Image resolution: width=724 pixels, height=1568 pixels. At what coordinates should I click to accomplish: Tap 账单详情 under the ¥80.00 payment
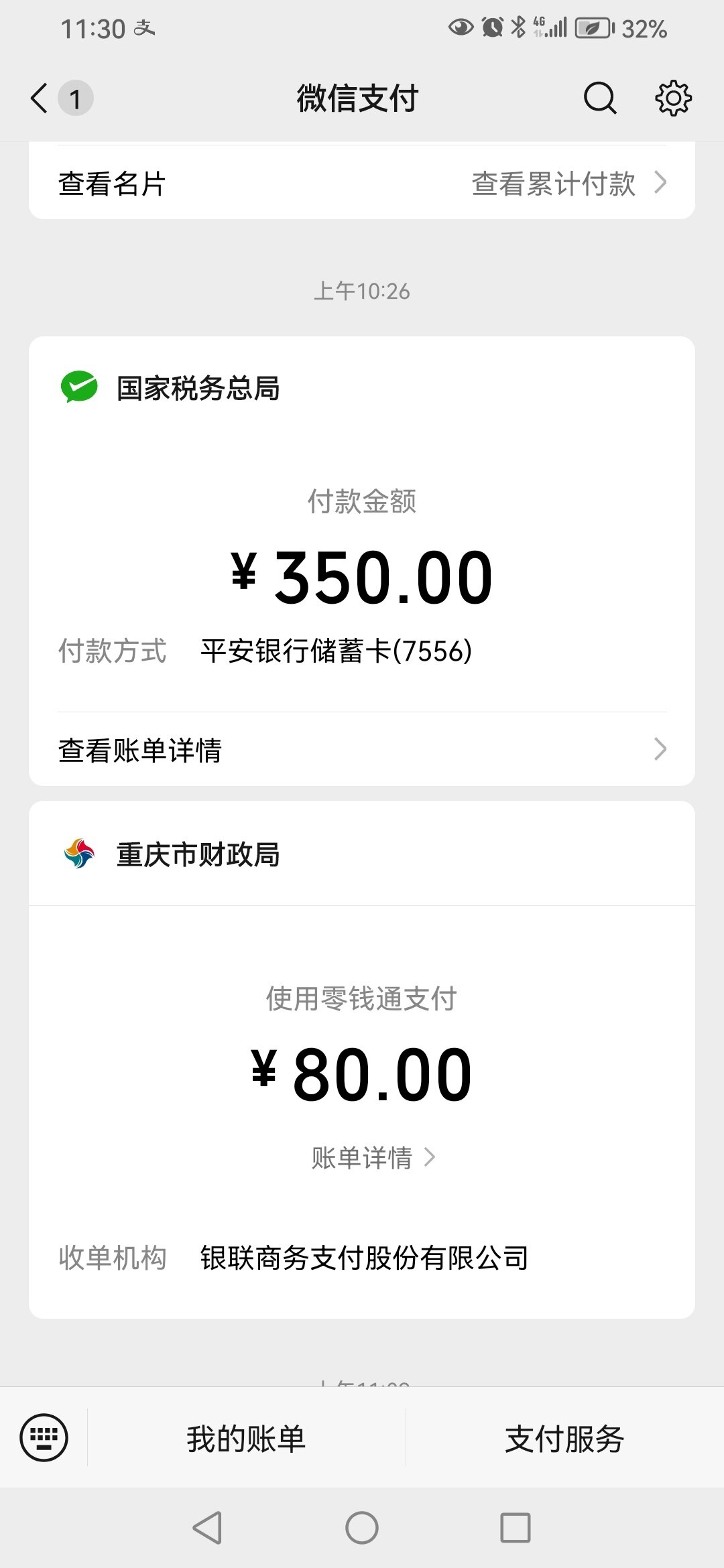tap(373, 1157)
